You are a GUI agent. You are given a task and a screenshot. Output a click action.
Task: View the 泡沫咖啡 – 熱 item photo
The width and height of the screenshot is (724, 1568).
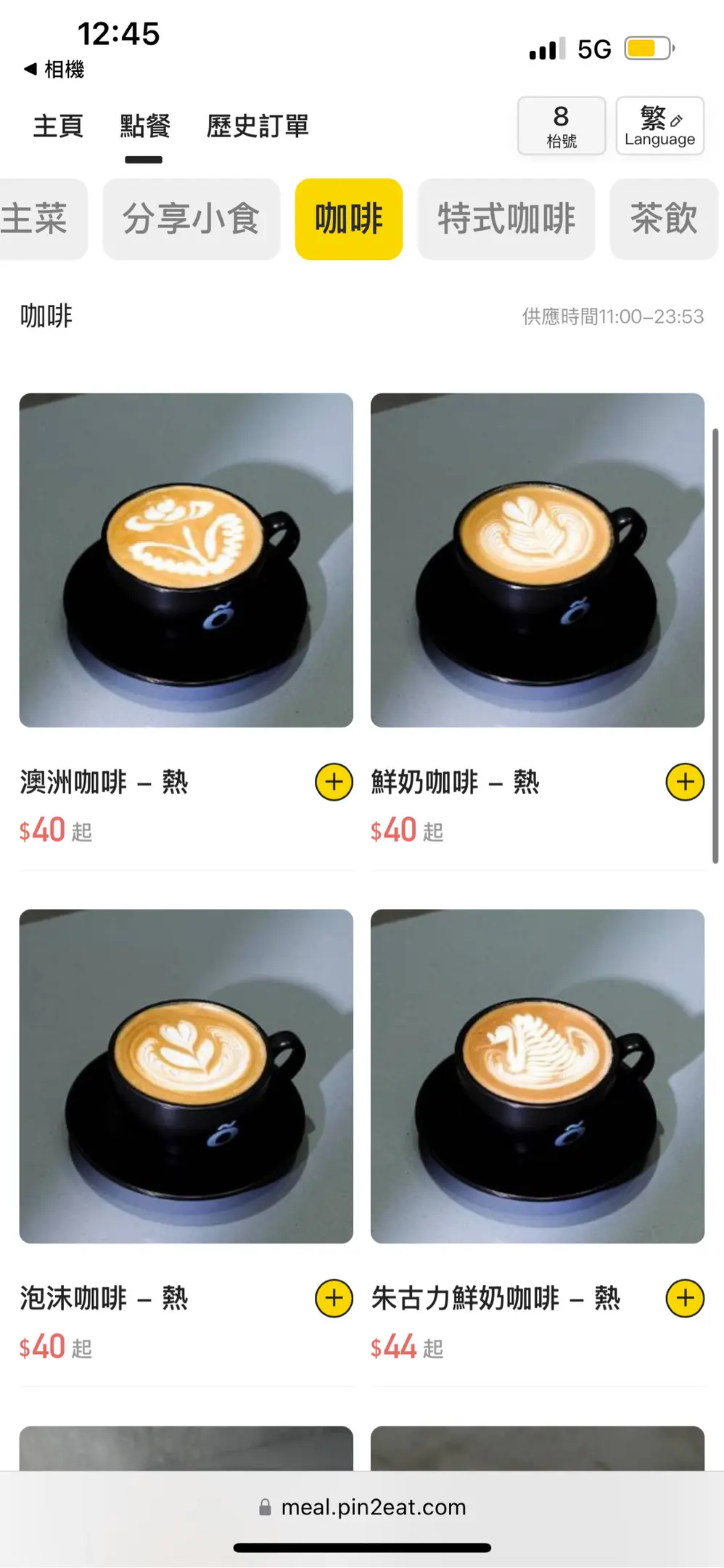tap(186, 1076)
